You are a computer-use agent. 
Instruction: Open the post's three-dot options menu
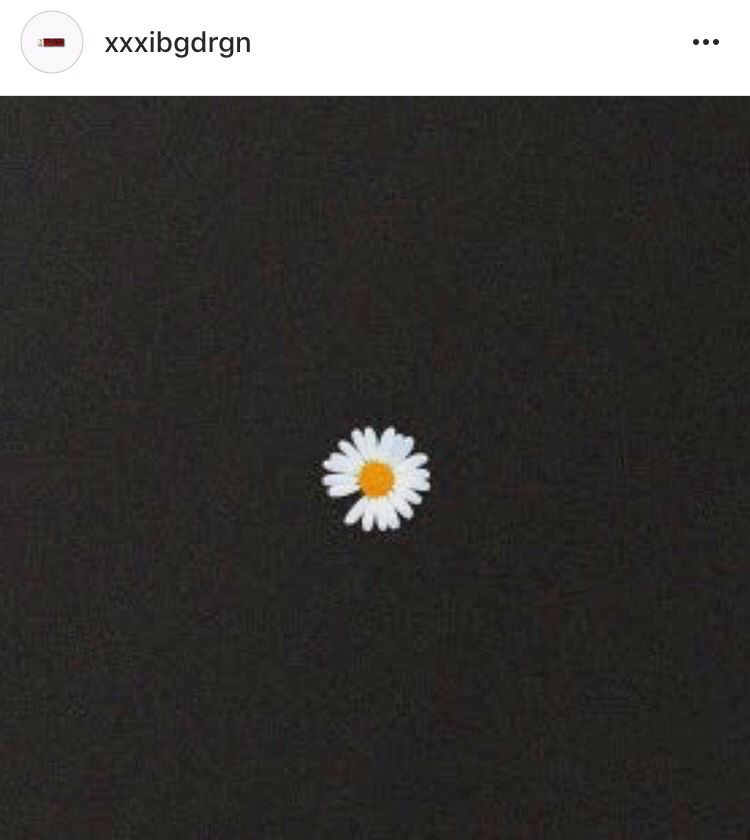tap(706, 42)
